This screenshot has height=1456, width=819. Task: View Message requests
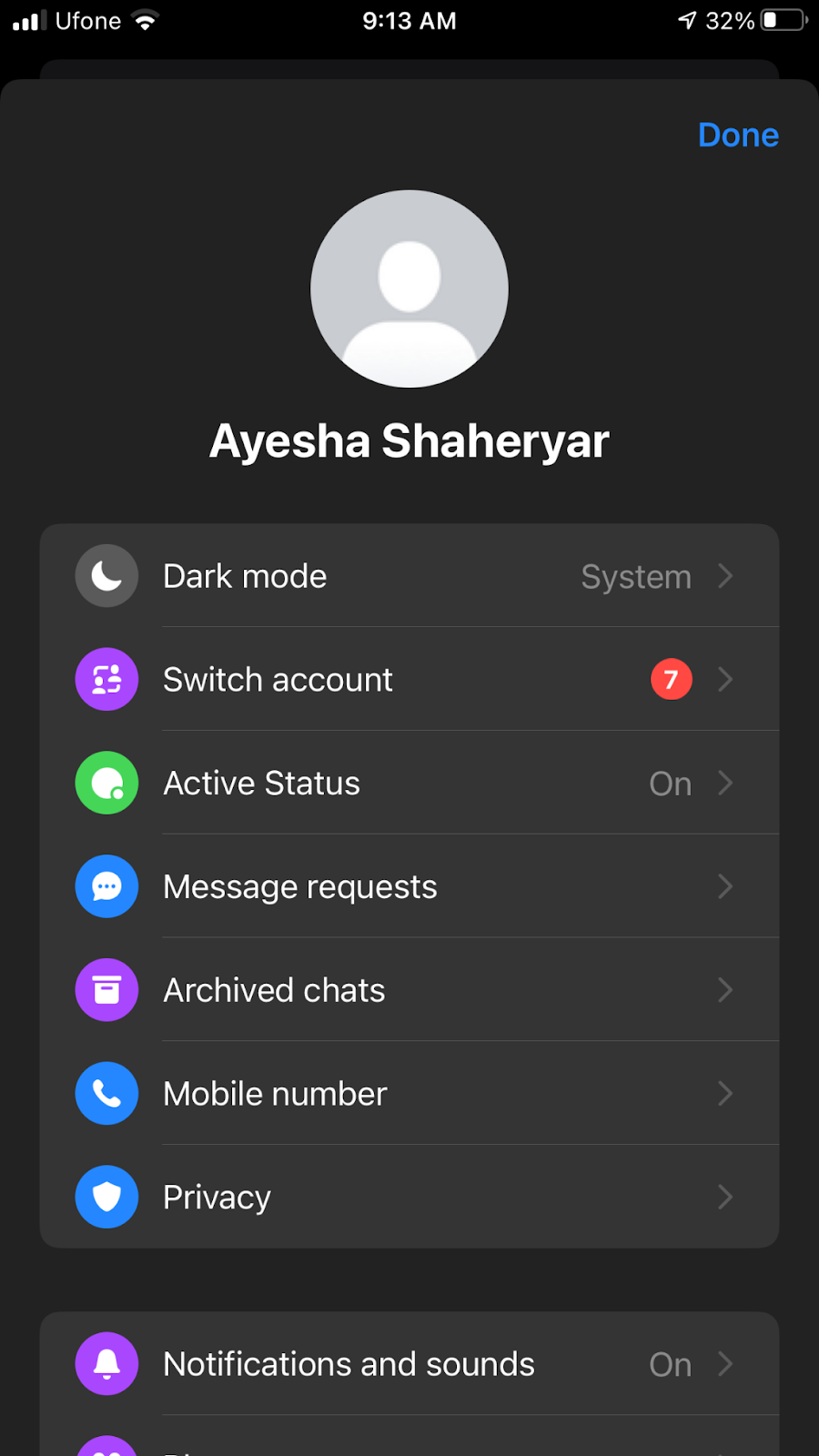click(409, 886)
